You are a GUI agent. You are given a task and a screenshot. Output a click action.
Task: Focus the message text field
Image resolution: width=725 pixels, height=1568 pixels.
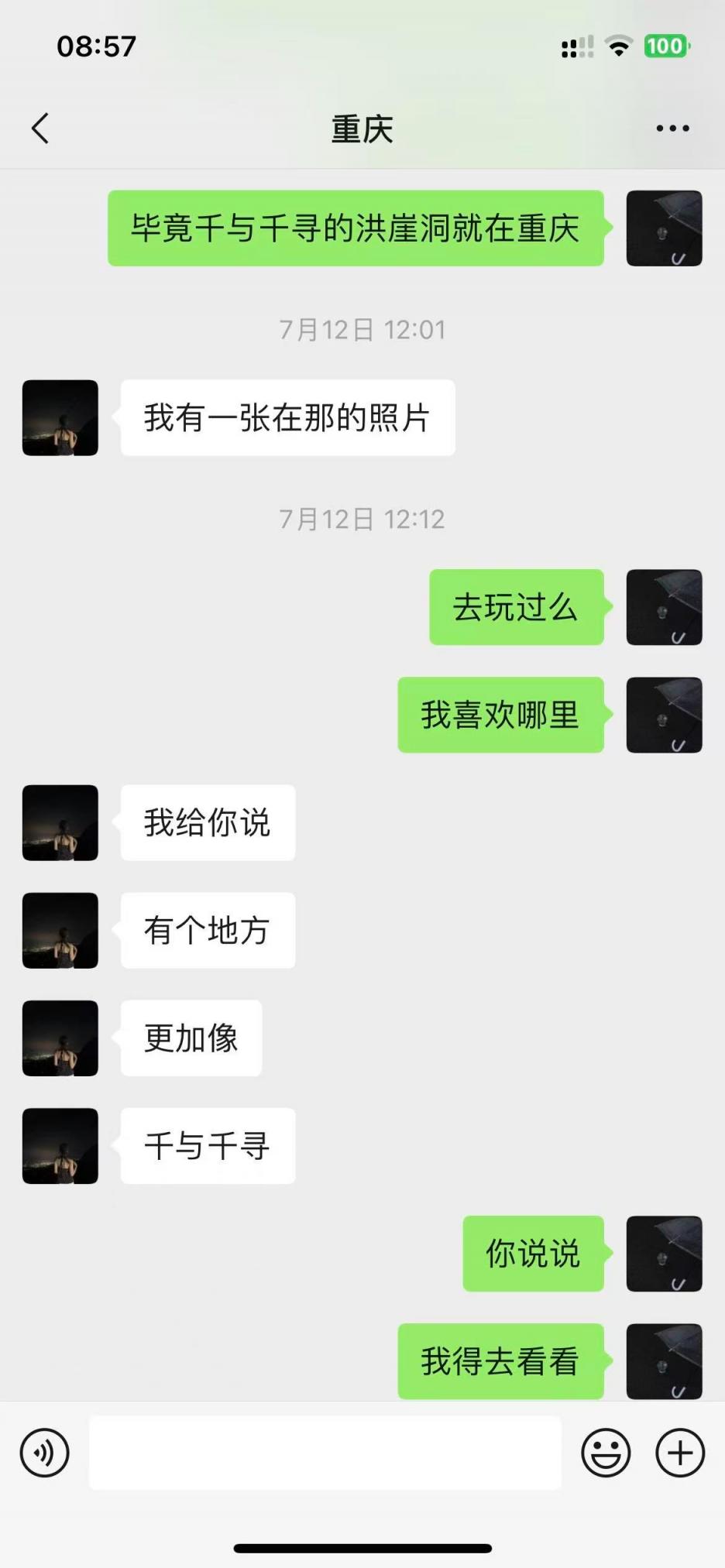pos(325,1453)
